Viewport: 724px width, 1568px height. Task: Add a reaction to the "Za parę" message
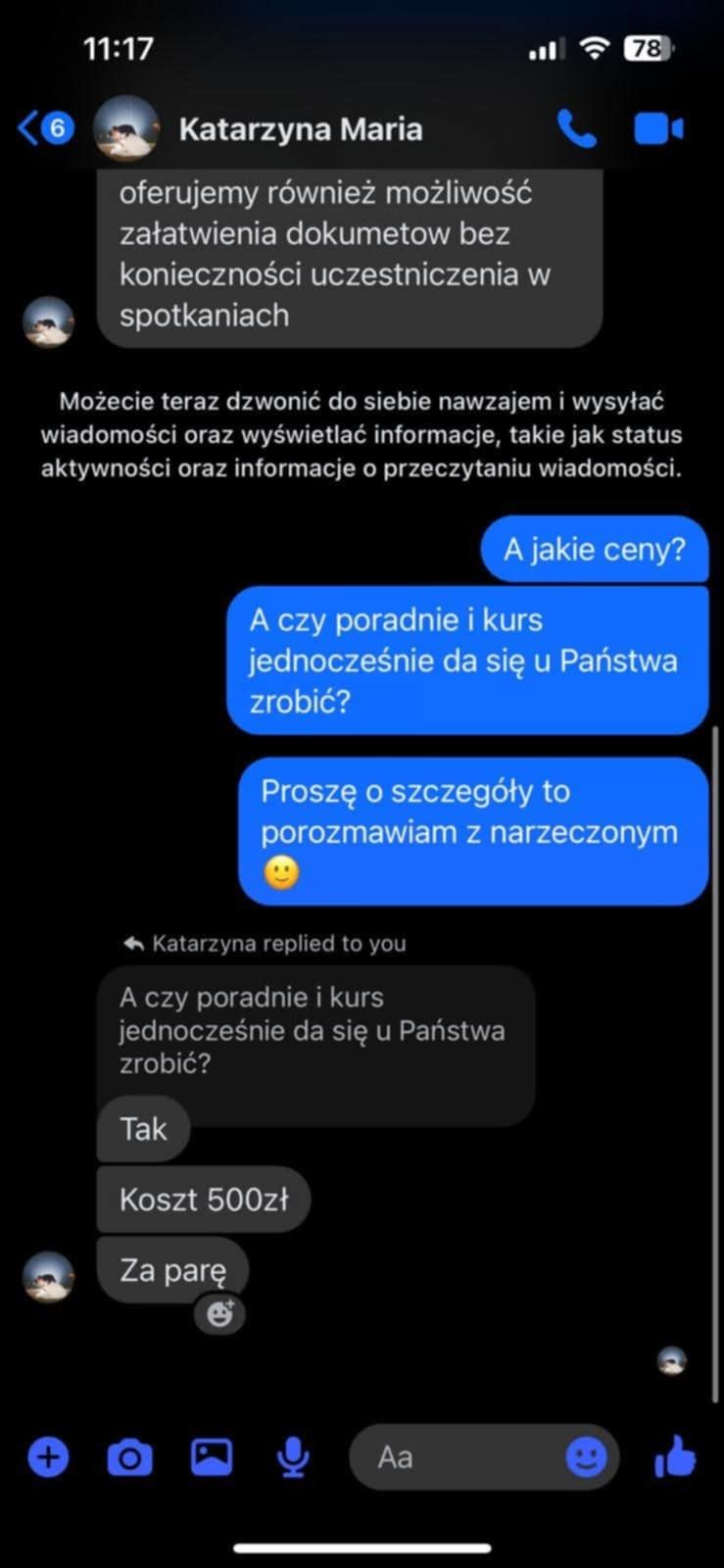tap(219, 1313)
